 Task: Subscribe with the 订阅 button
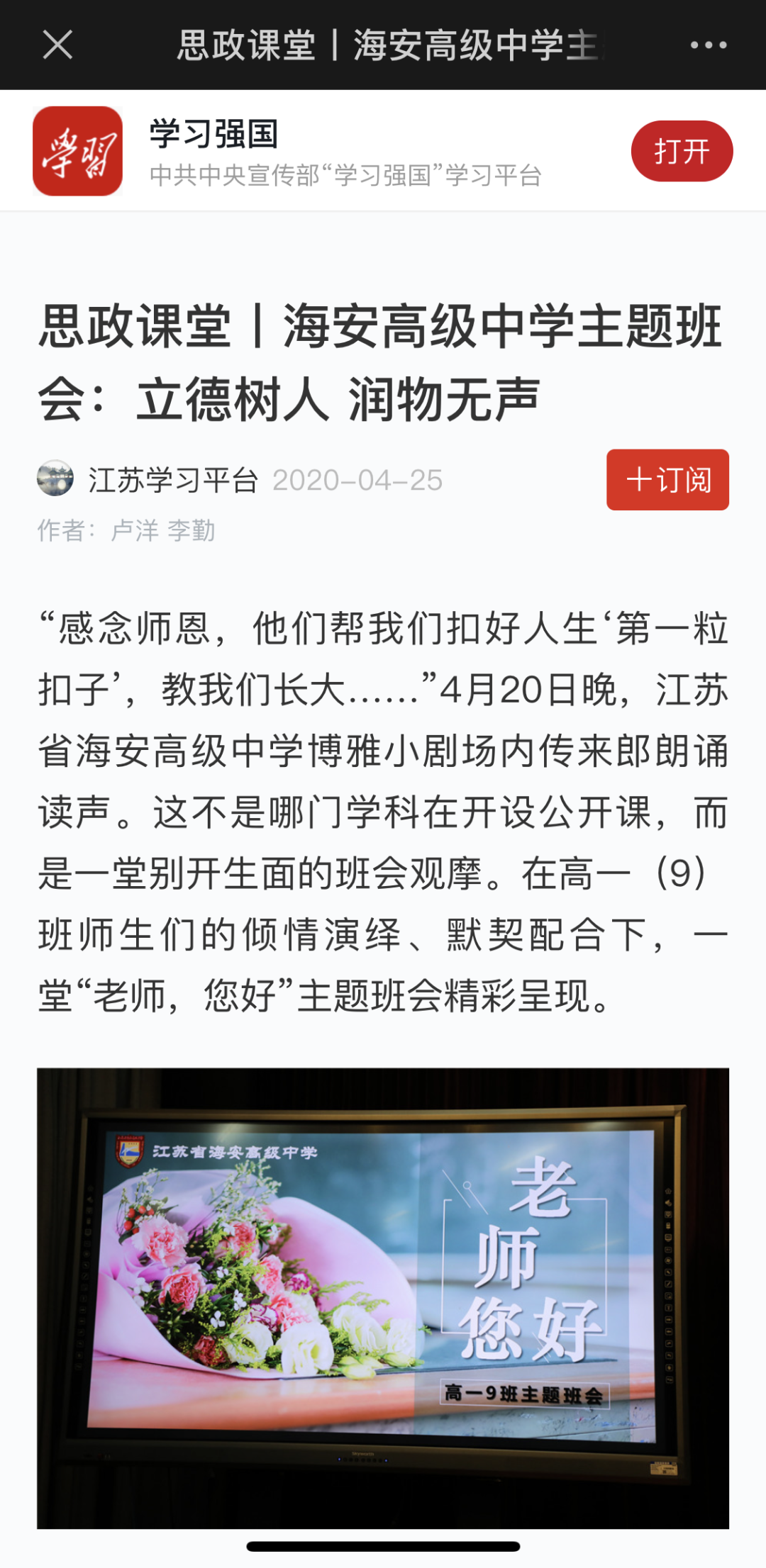[x=667, y=480]
